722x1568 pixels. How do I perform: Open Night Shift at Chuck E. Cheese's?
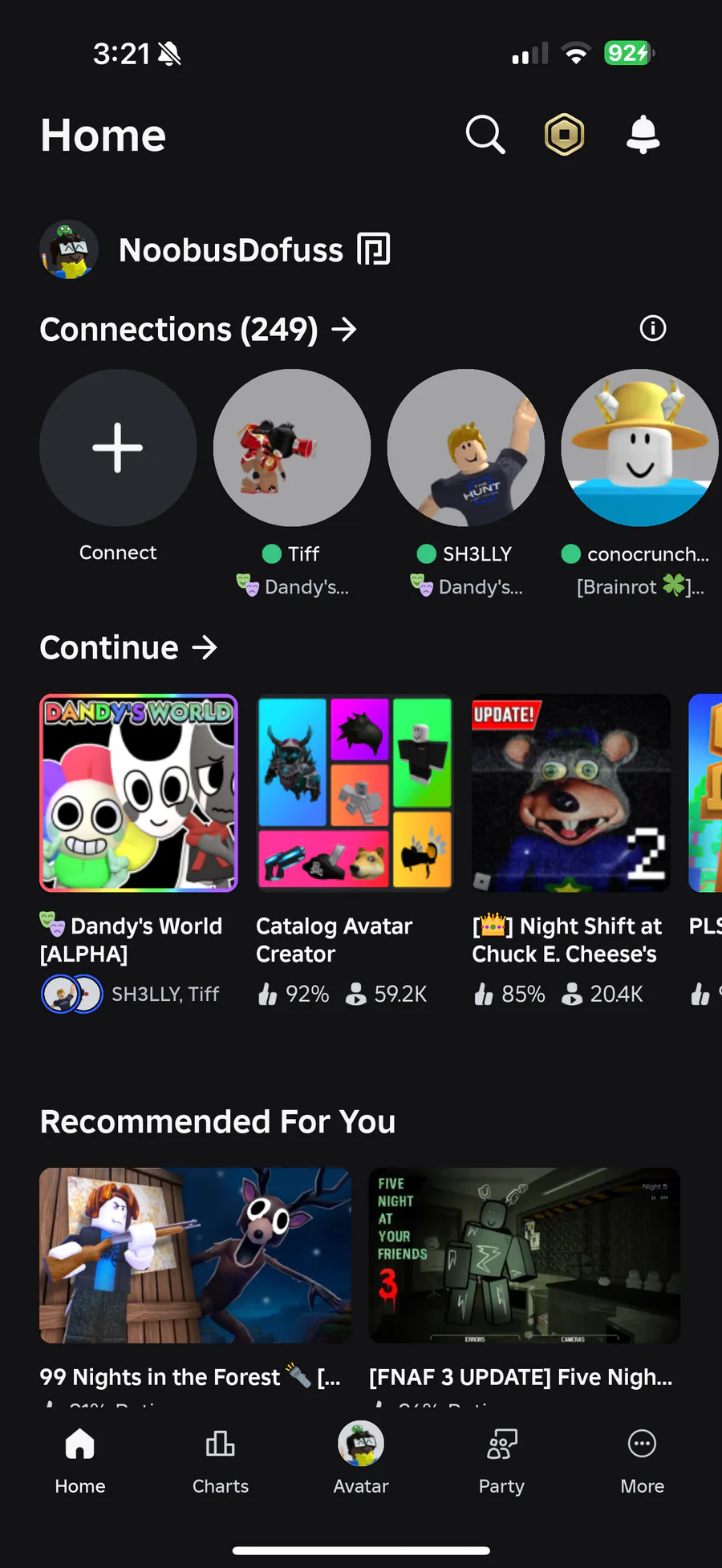570,792
